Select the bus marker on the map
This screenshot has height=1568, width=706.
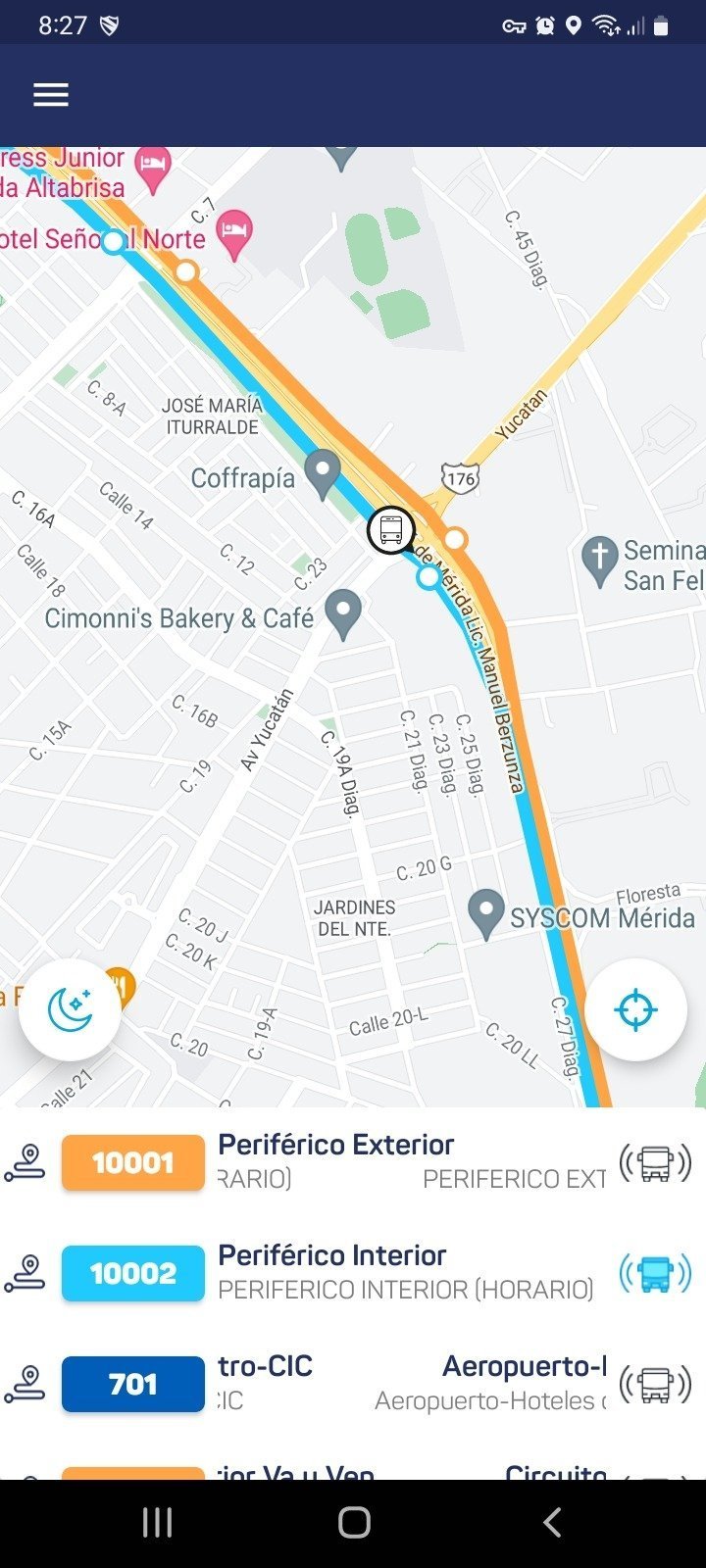pyautogui.click(x=390, y=530)
